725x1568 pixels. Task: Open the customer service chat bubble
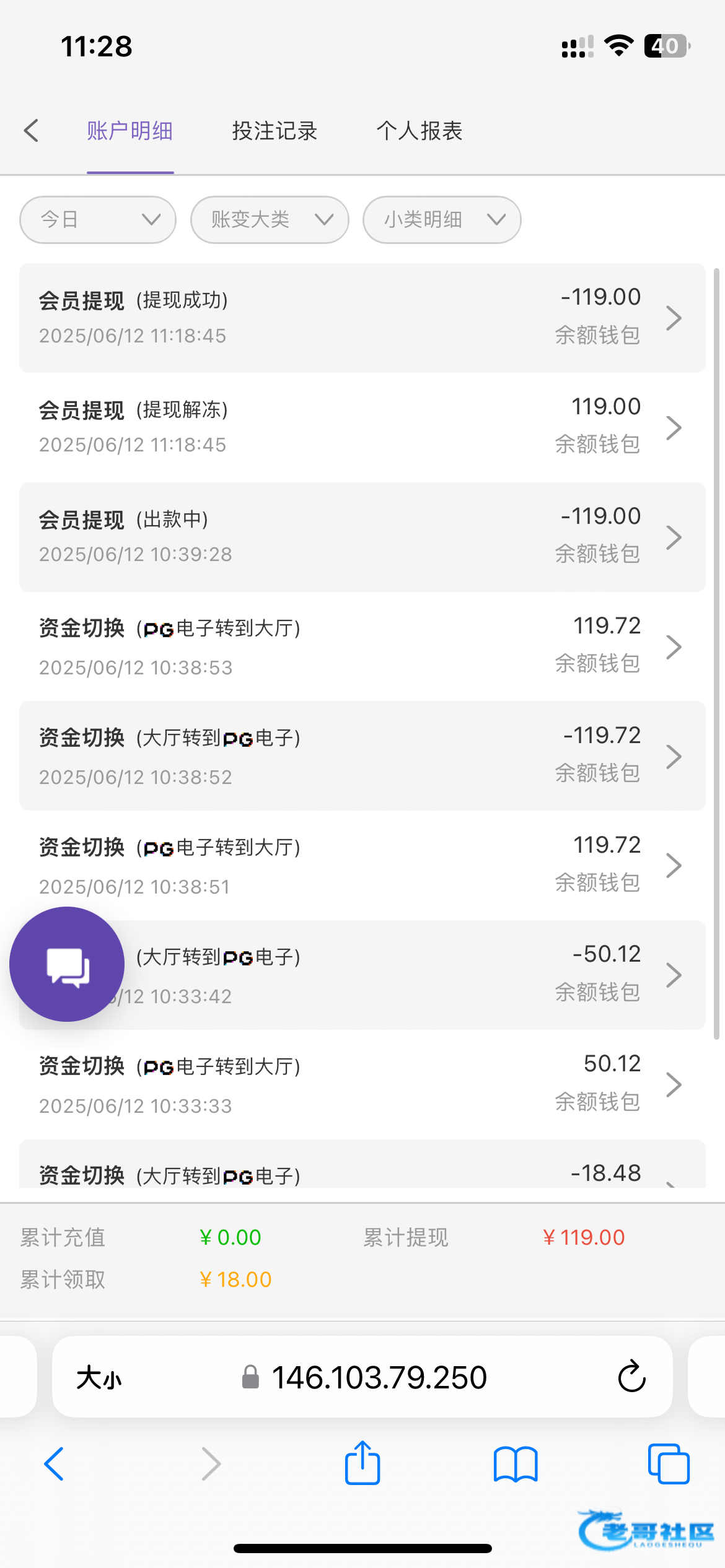tap(67, 964)
